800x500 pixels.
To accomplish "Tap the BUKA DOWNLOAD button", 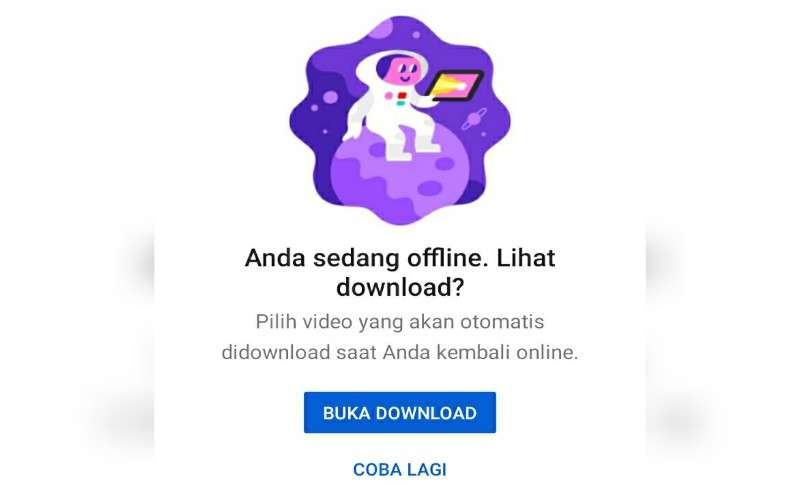I will [x=399, y=413].
